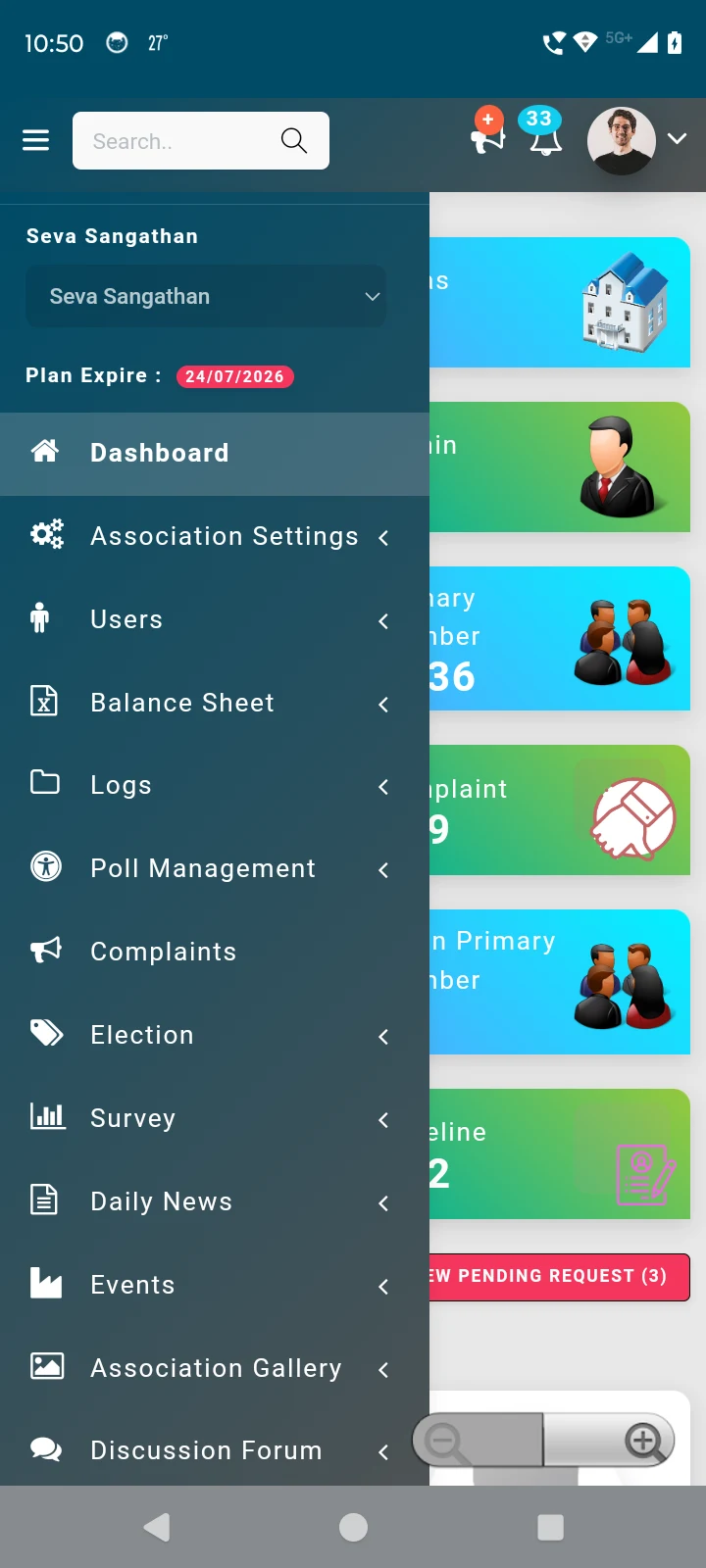Expand Association Gallery

coord(215,1368)
